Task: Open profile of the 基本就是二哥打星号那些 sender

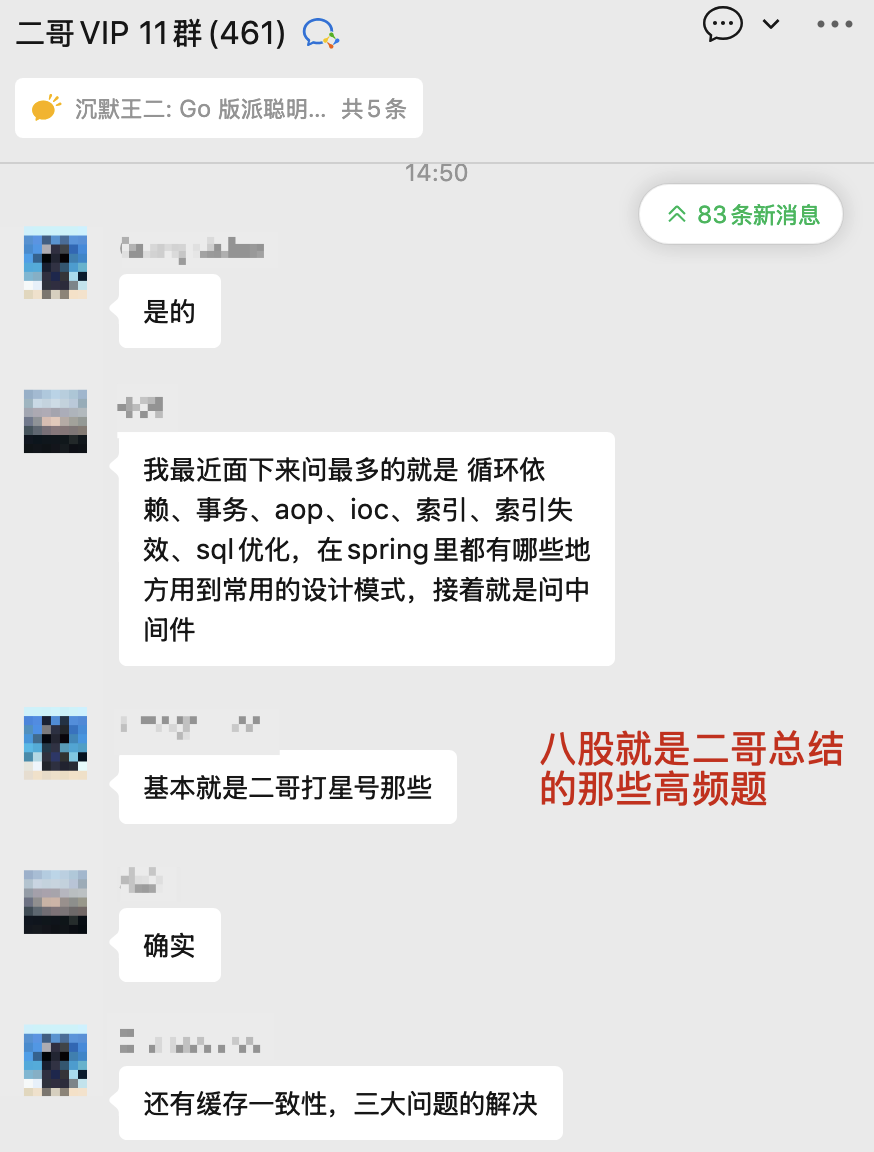Action: pyautogui.click(x=55, y=744)
